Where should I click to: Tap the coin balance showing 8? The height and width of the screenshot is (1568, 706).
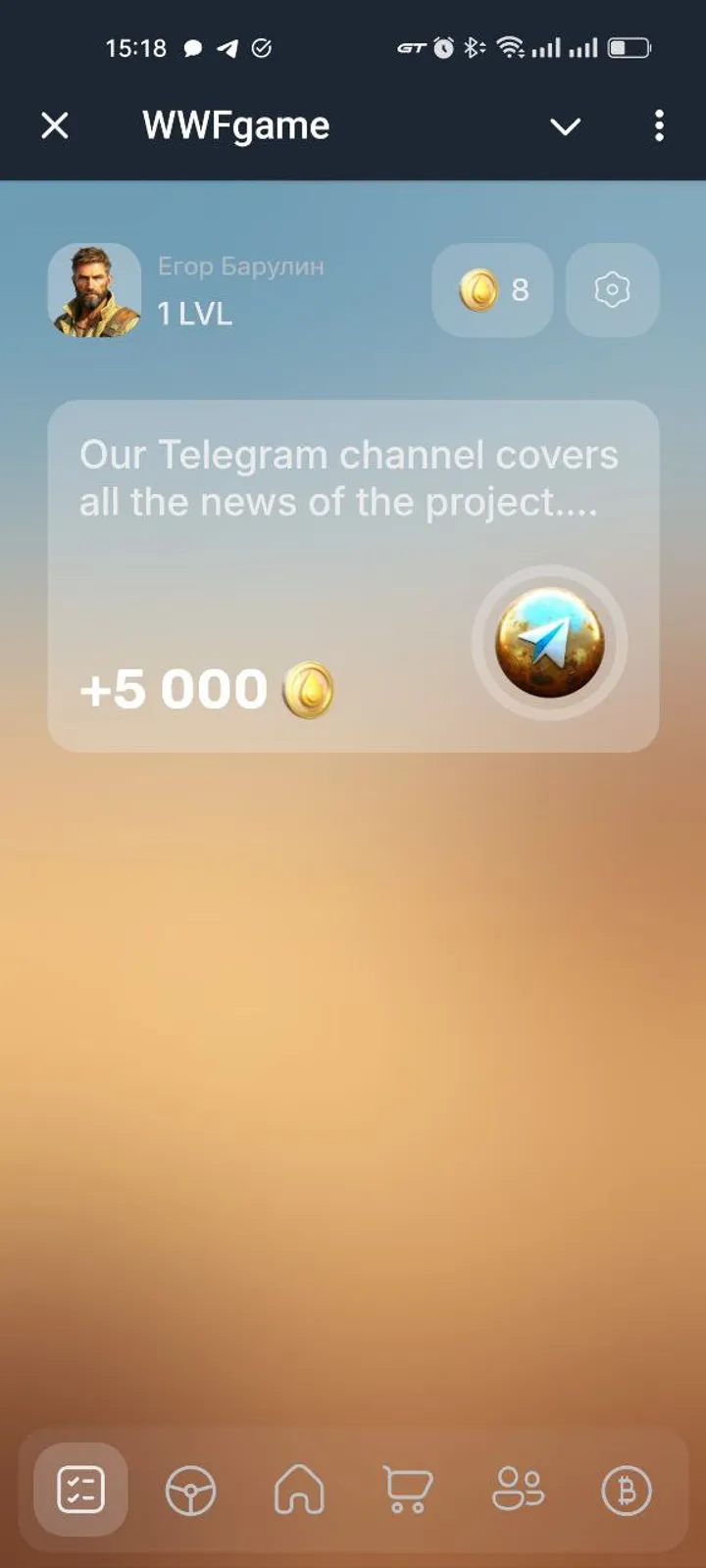tap(493, 290)
